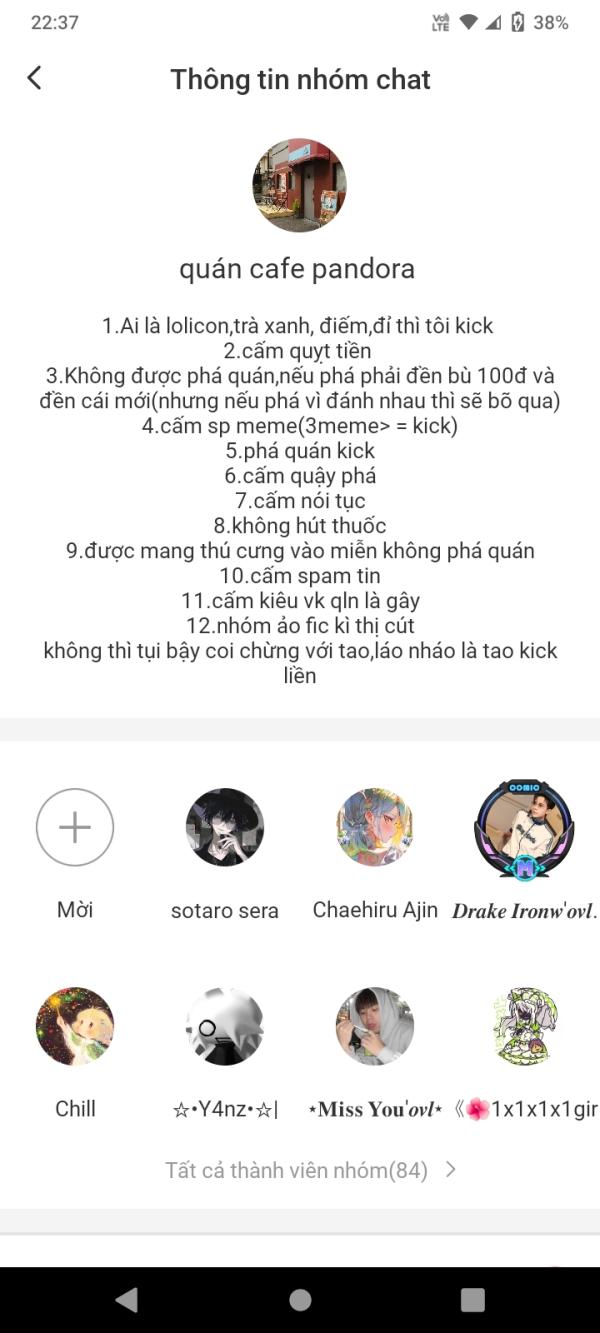The height and width of the screenshot is (1333, 600).
Task: Open Miss You'ovl member profile
Action: (375, 1026)
